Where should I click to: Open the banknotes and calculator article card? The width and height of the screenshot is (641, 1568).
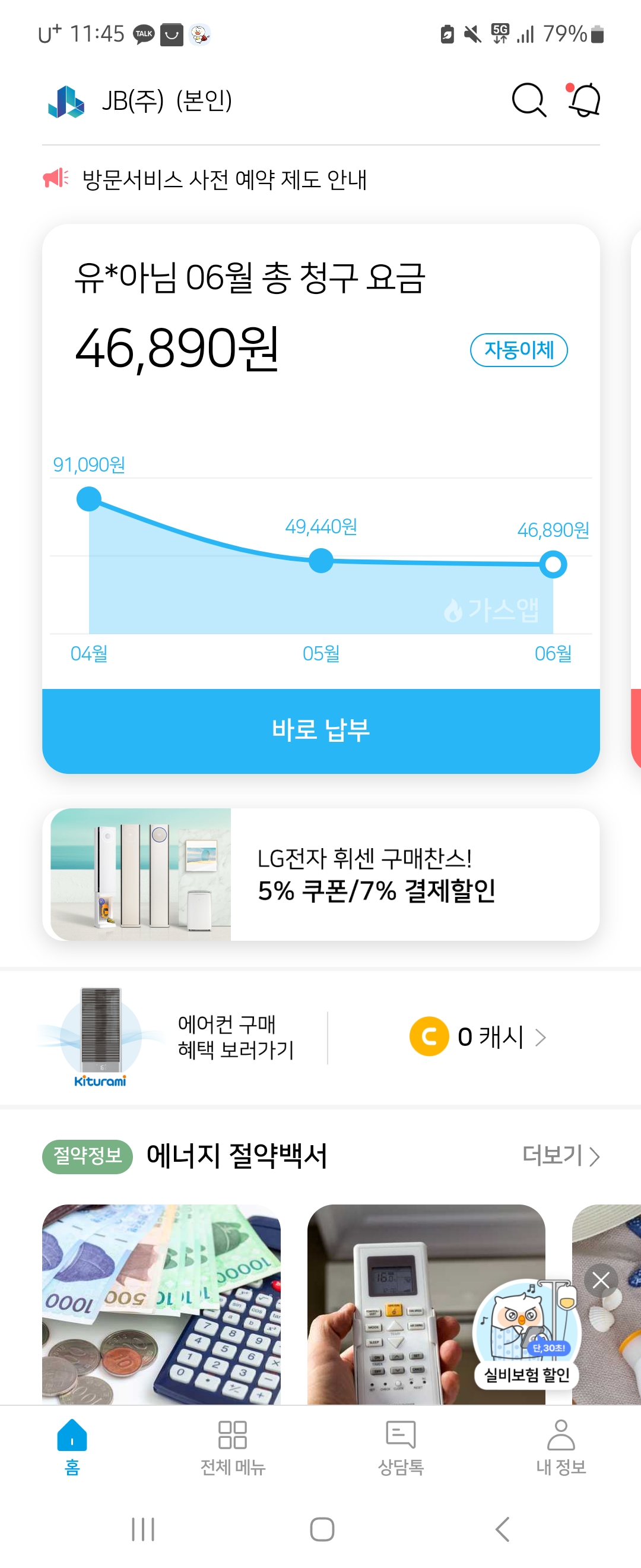161,1303
